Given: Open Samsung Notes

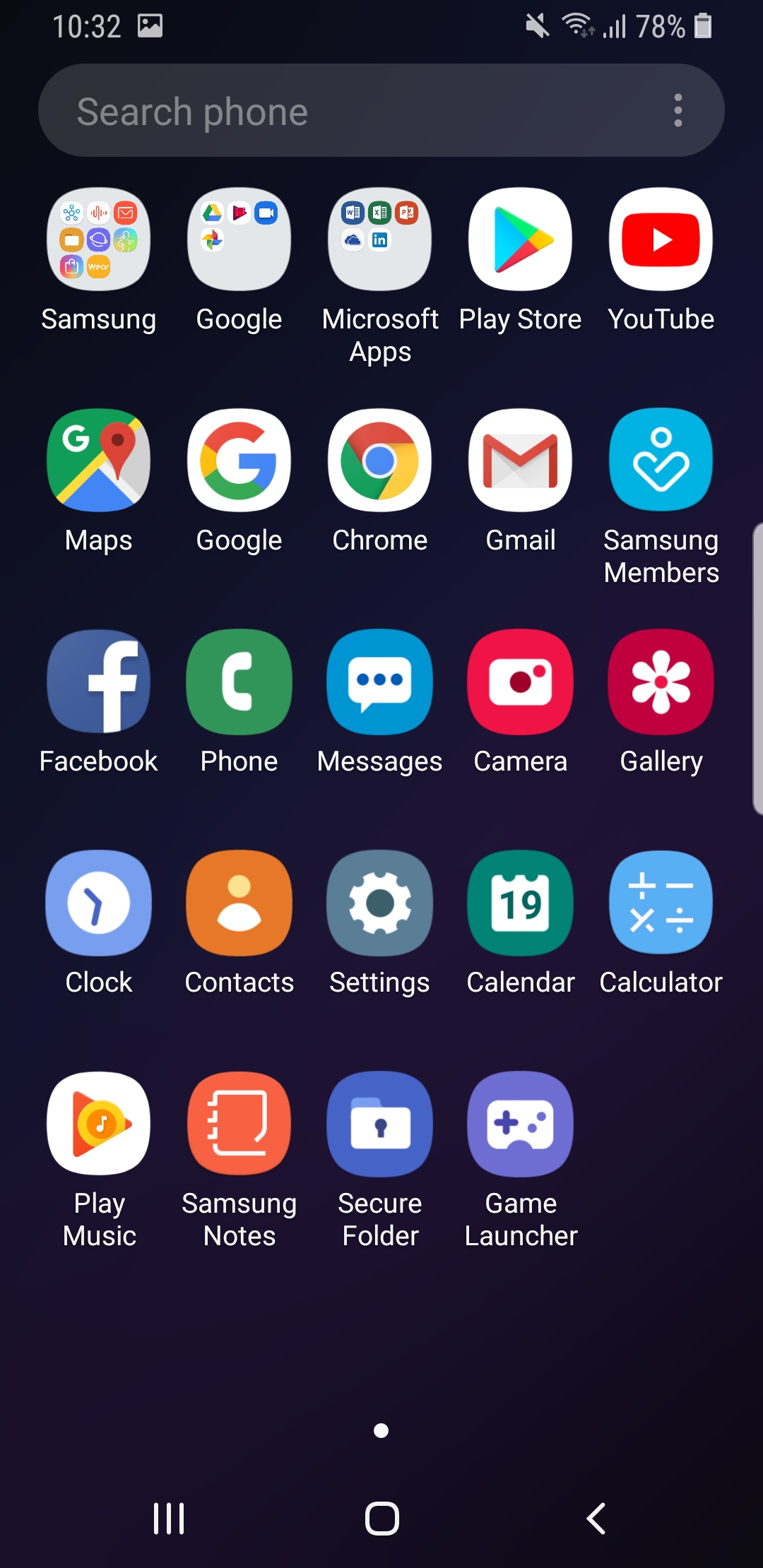Looking at the screenshot, I should (239, 1124).
